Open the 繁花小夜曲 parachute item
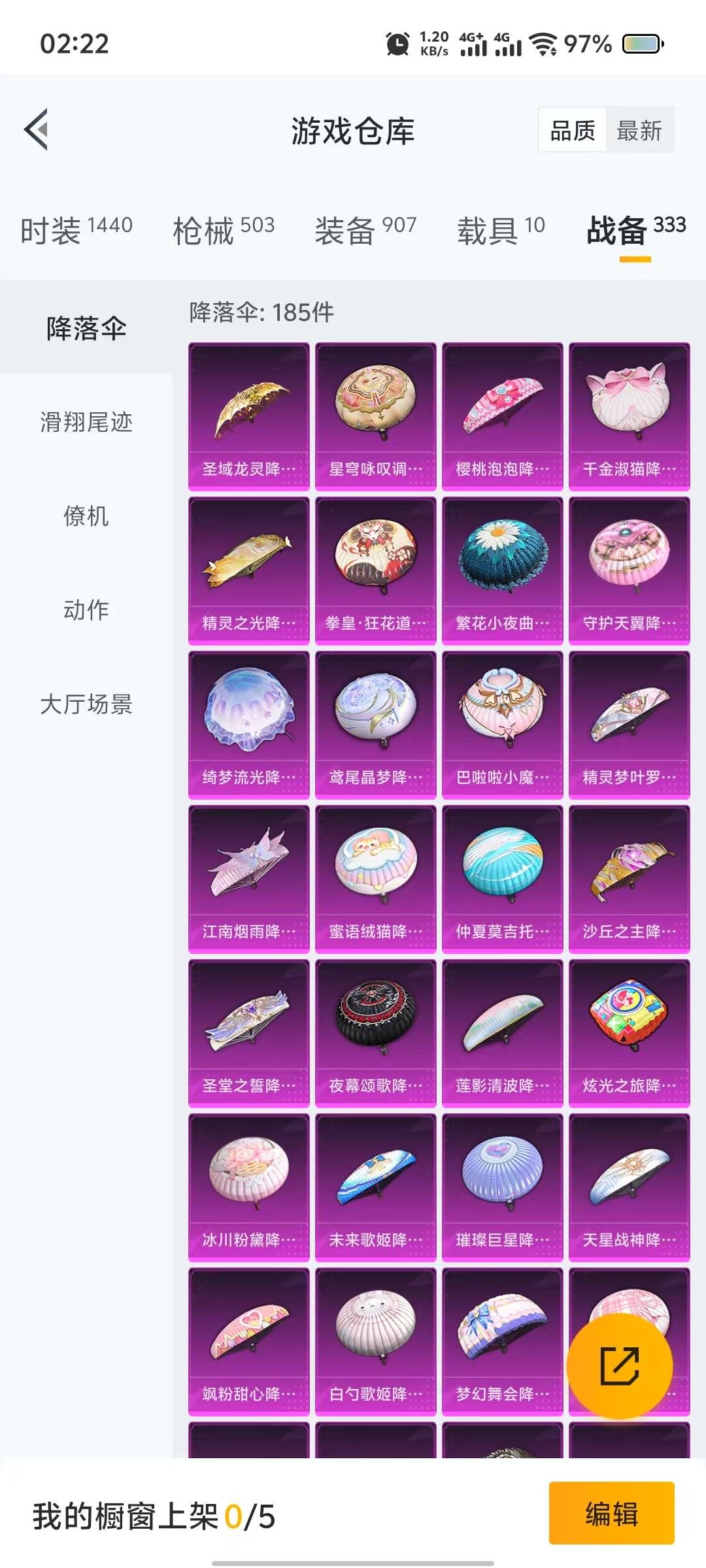 (x=502, y=570)
